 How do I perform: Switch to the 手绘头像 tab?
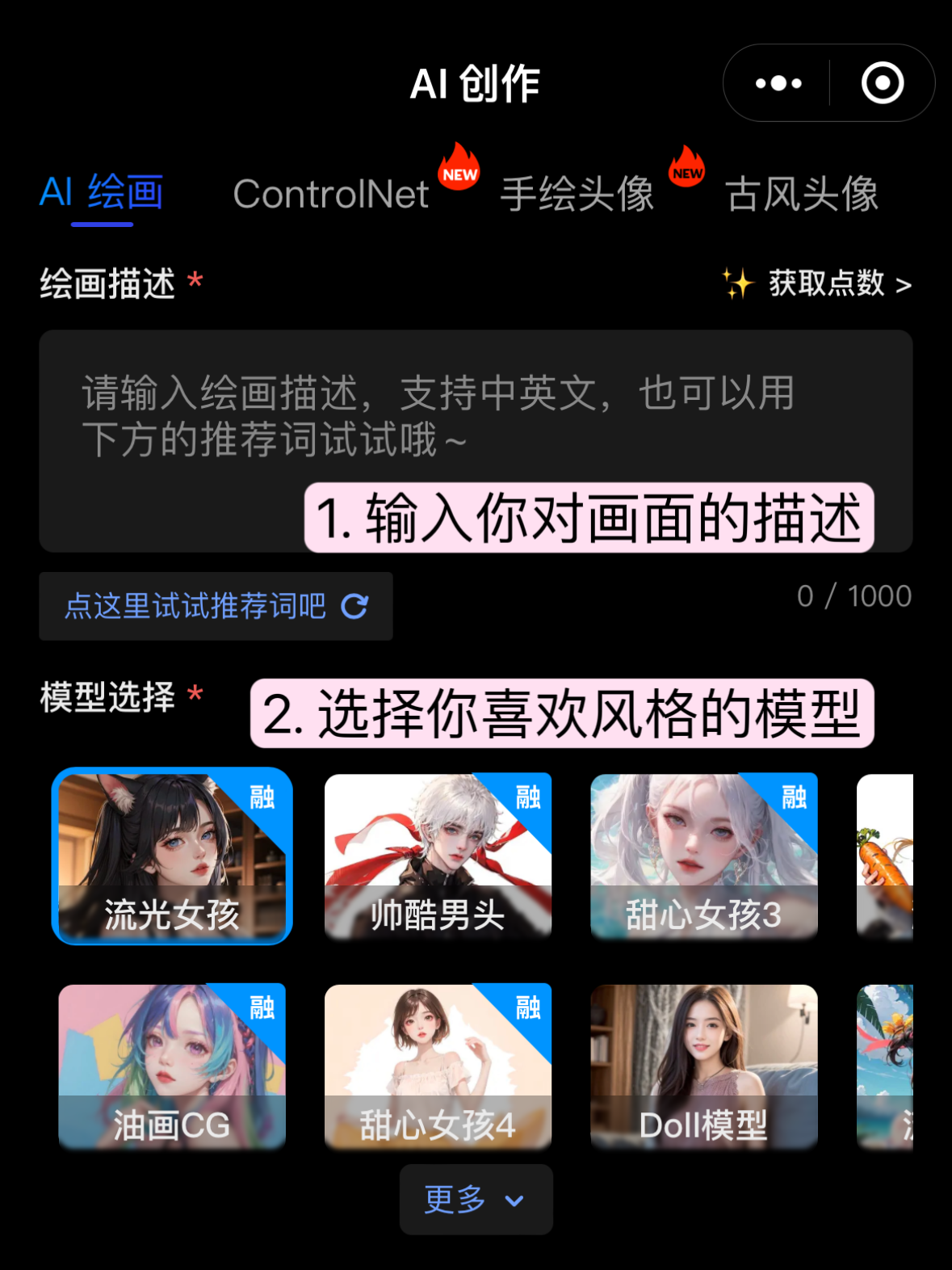pyautogui.click(x=577, y=195)
